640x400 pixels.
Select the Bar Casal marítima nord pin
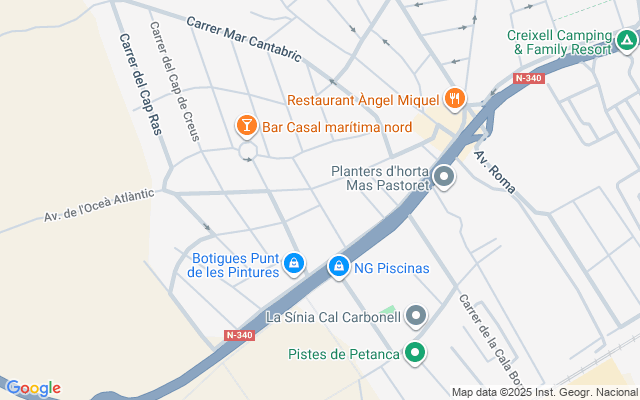246,126
